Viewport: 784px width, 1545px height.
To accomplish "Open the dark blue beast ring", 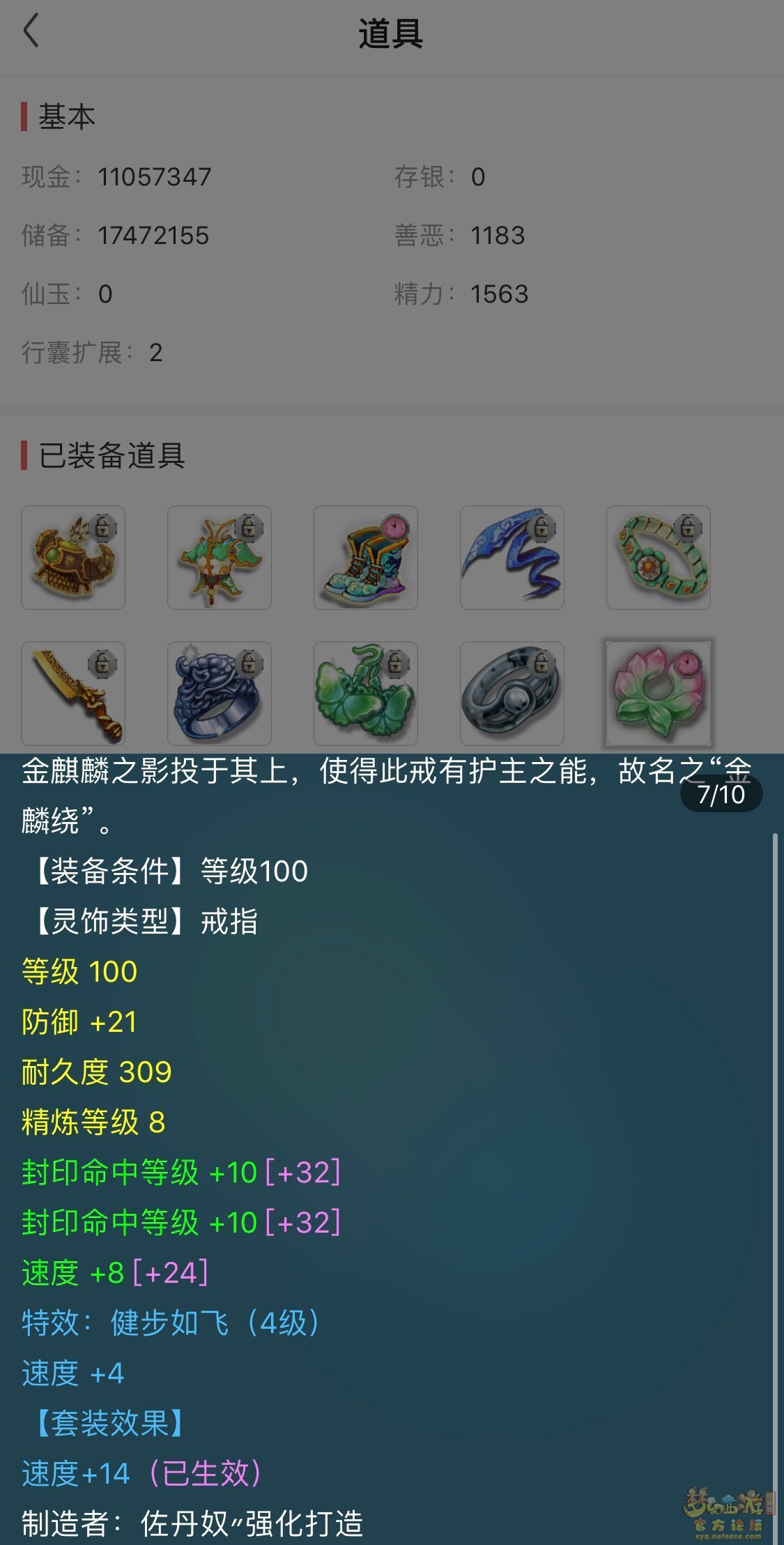I will pyautogui.click(x=220, y=694).
